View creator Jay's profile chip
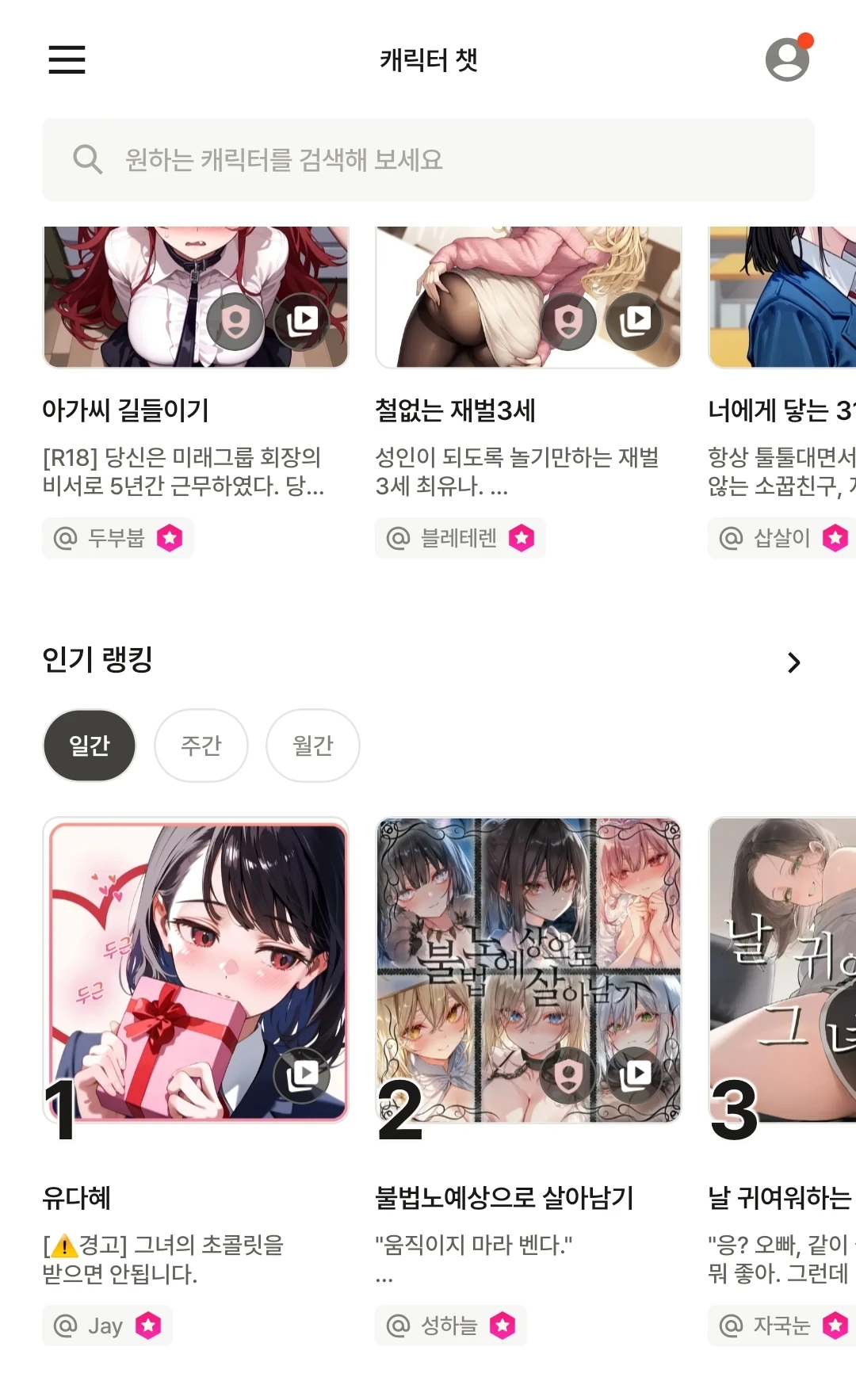 107,1326
